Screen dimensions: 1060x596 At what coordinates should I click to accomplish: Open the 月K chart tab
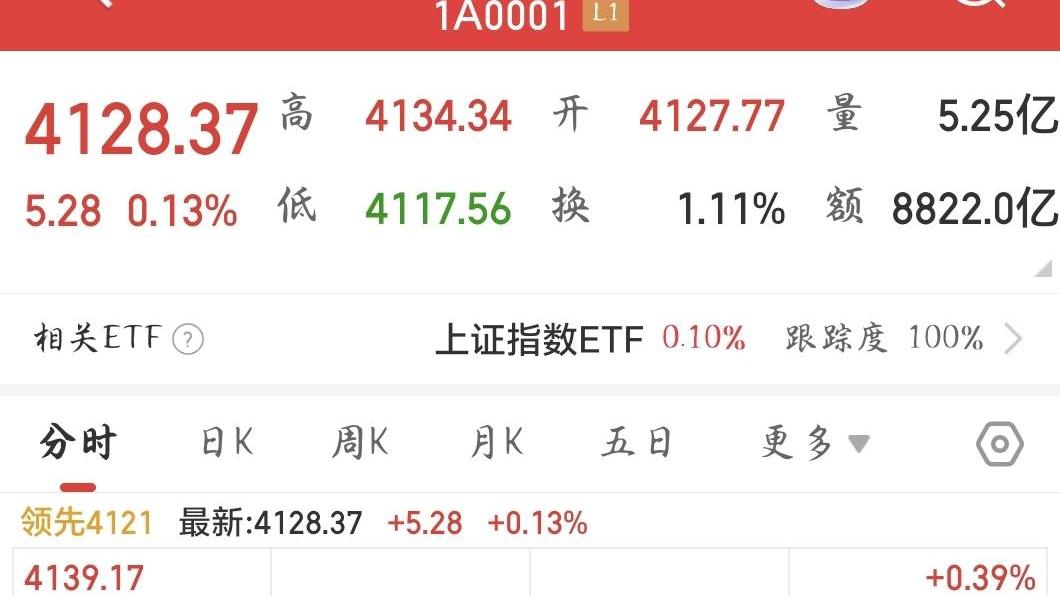(x=497, y=443)
